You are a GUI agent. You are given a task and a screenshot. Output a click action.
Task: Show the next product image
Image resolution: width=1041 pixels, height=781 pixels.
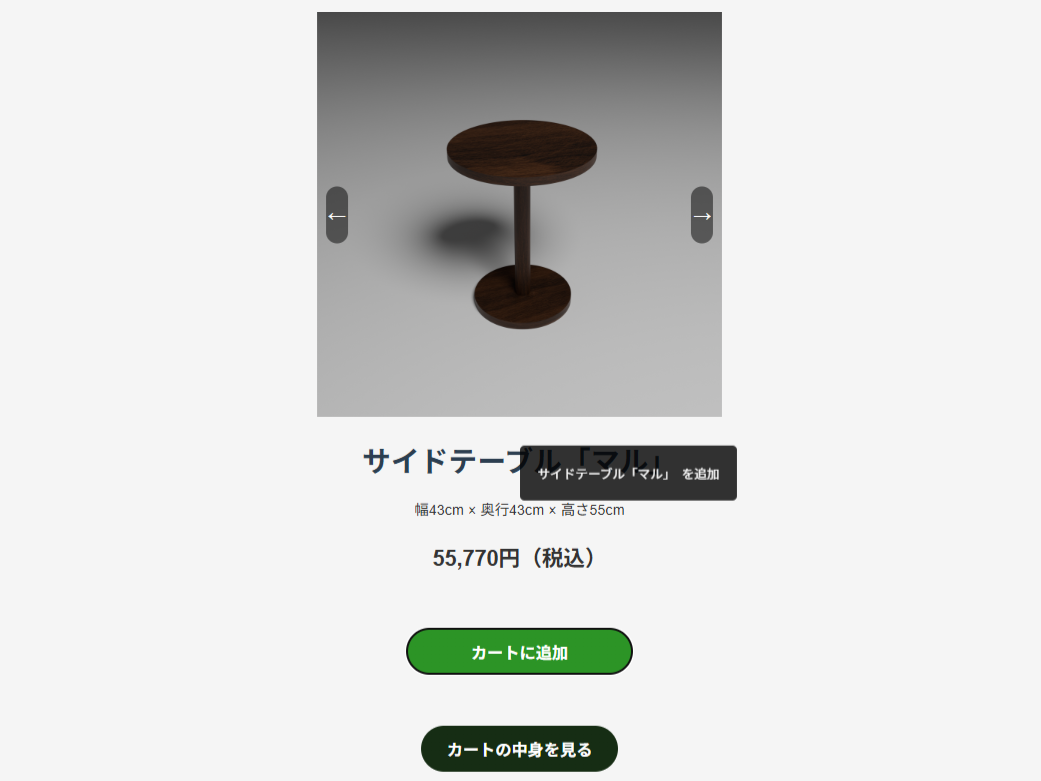click(702, 215)
